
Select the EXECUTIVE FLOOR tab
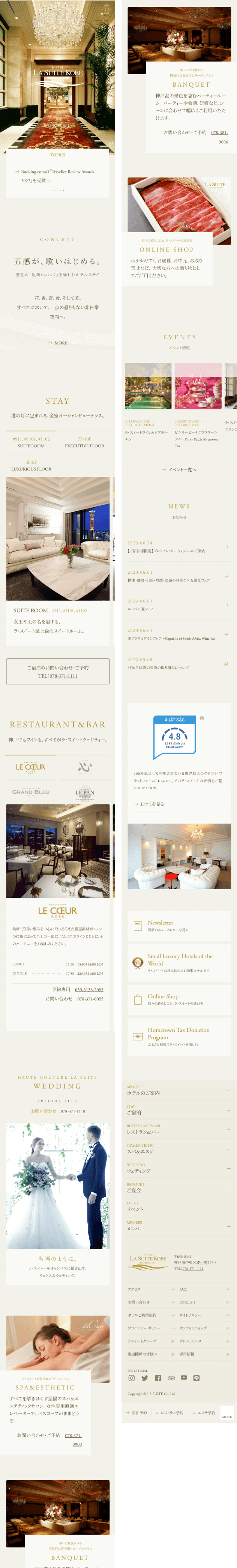[x=84, y=442]
